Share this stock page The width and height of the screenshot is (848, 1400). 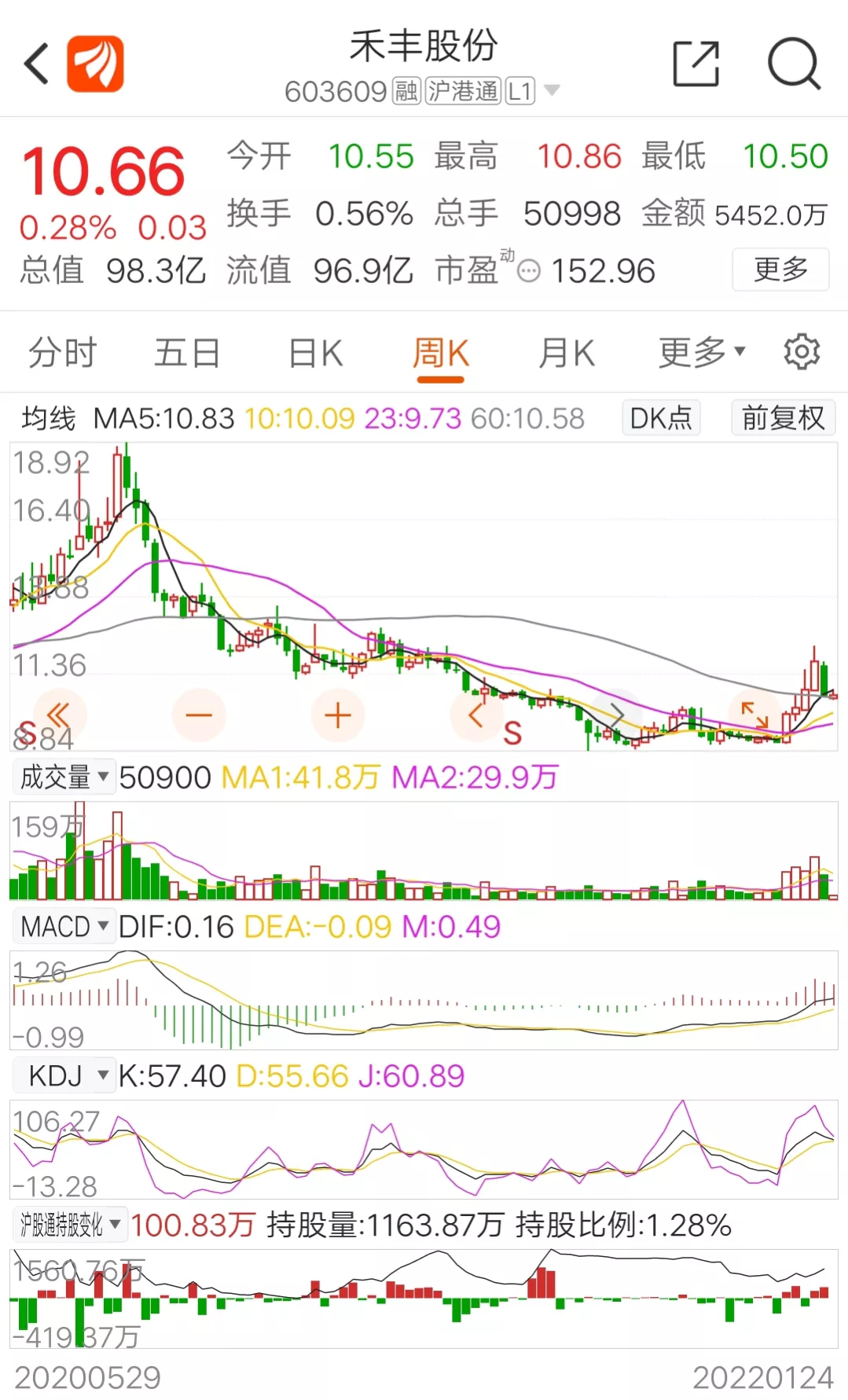696,64
